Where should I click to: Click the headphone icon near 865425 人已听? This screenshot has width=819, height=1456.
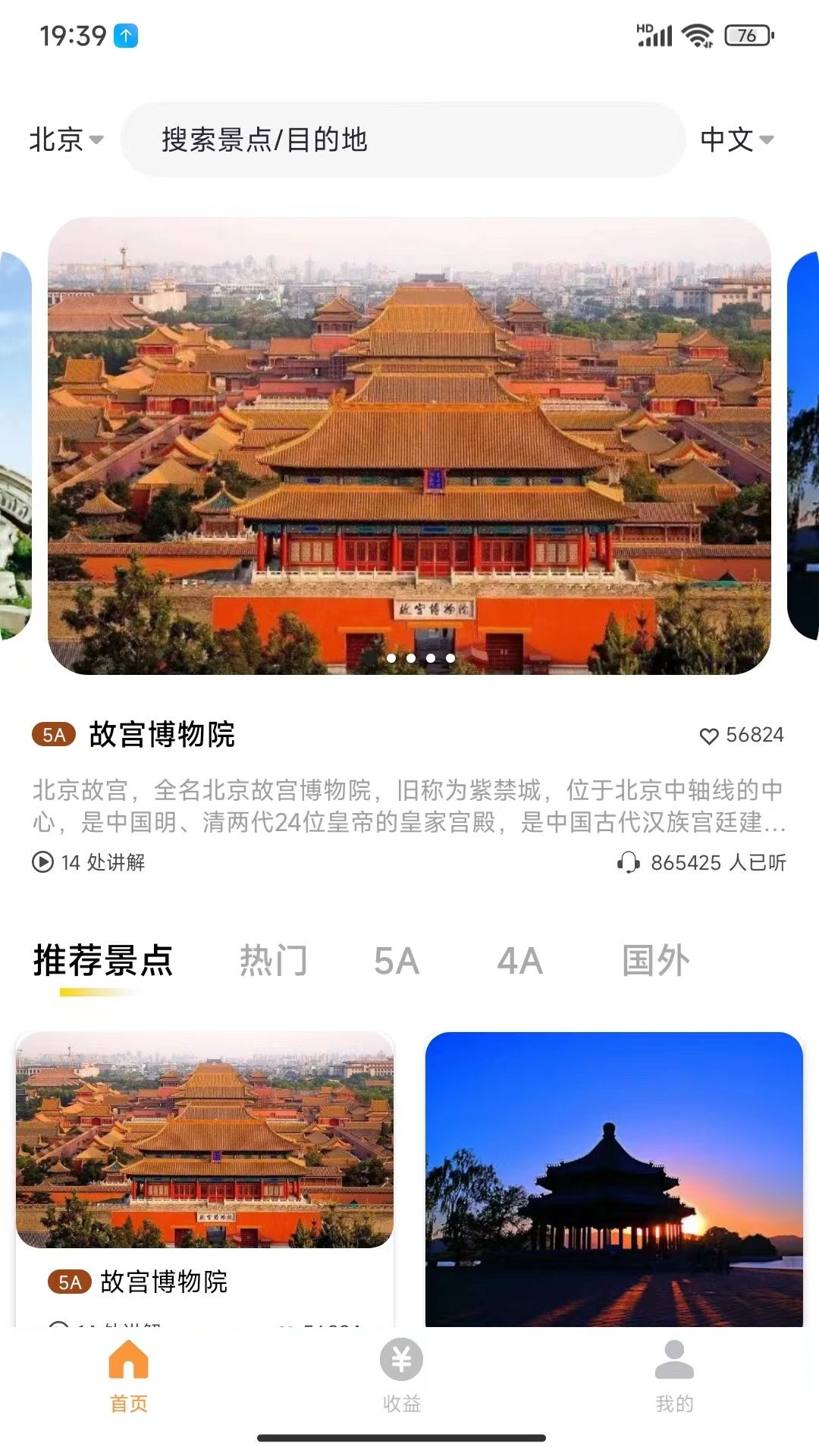(x=627, y=862)
